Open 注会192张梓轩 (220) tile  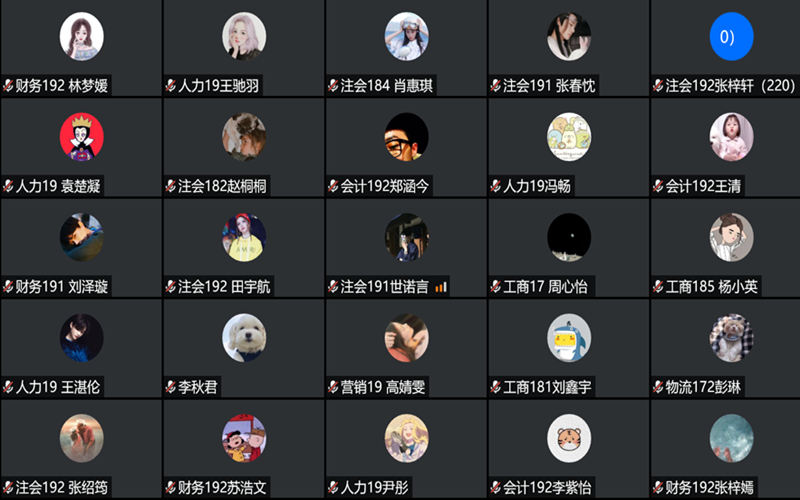pyautogui.click(x=730, y=48)
